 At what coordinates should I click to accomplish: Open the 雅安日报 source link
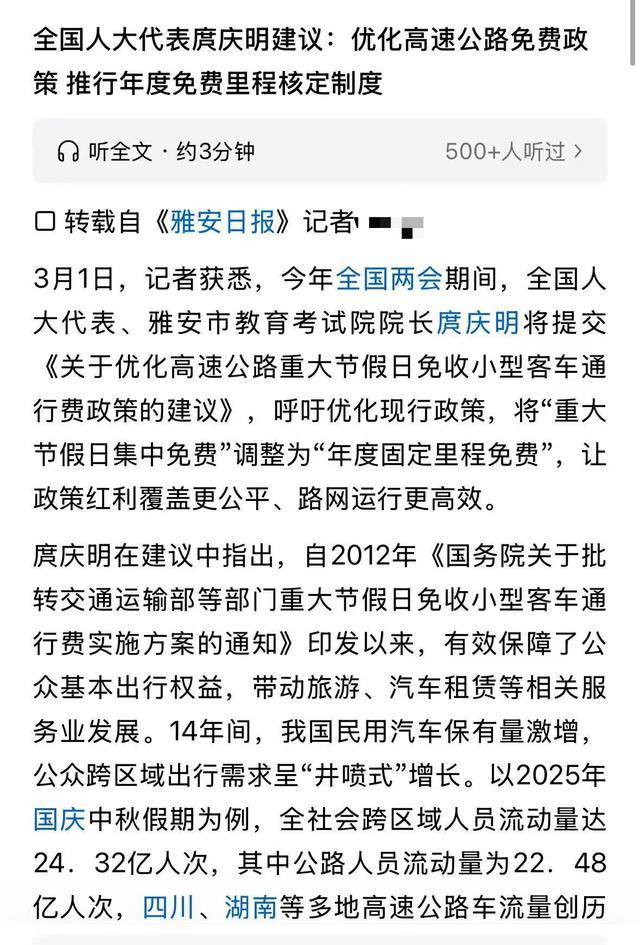[x=222, y=222]
